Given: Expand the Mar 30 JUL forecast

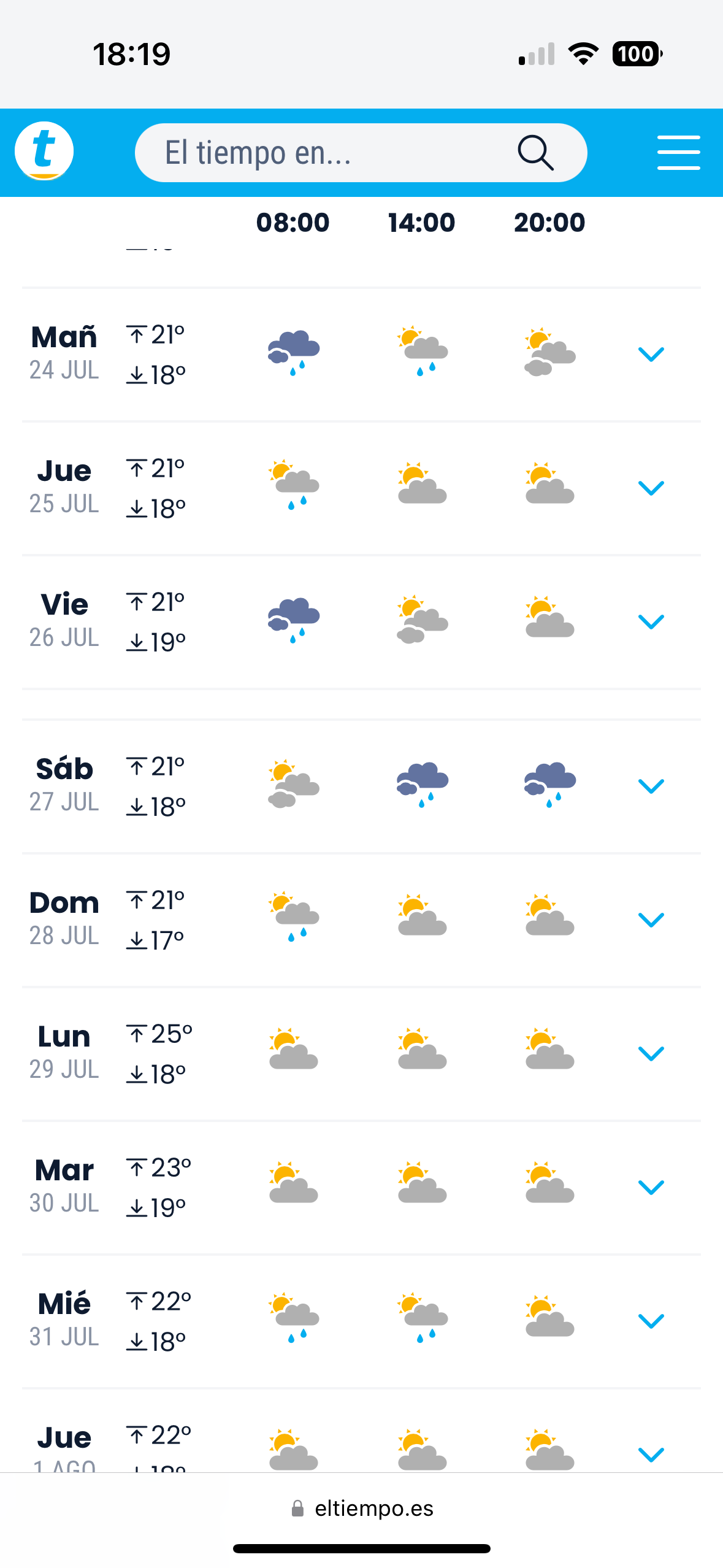Looking at the screenshot, I should click(651, 1187).
